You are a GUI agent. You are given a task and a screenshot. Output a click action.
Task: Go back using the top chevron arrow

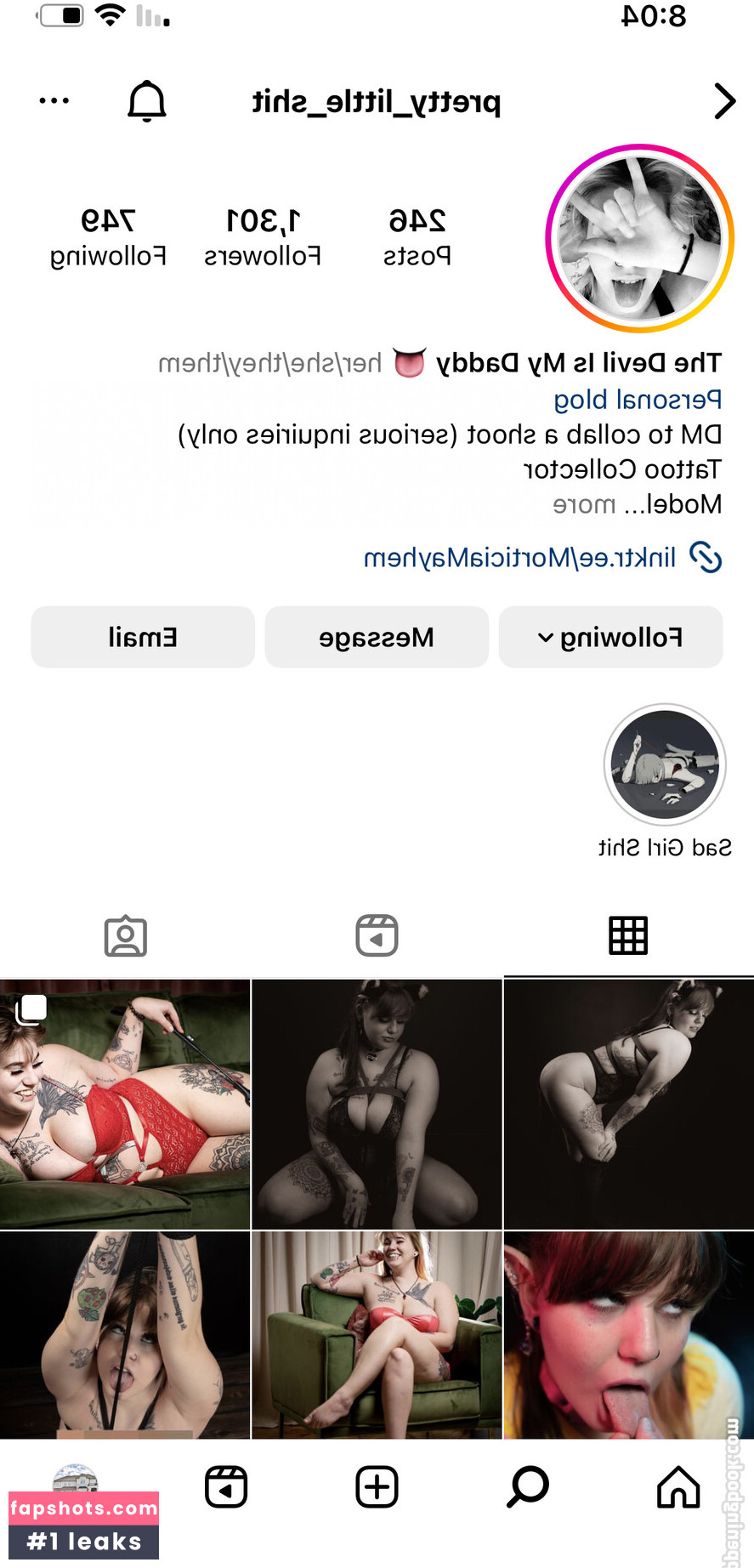pos(723,101)
